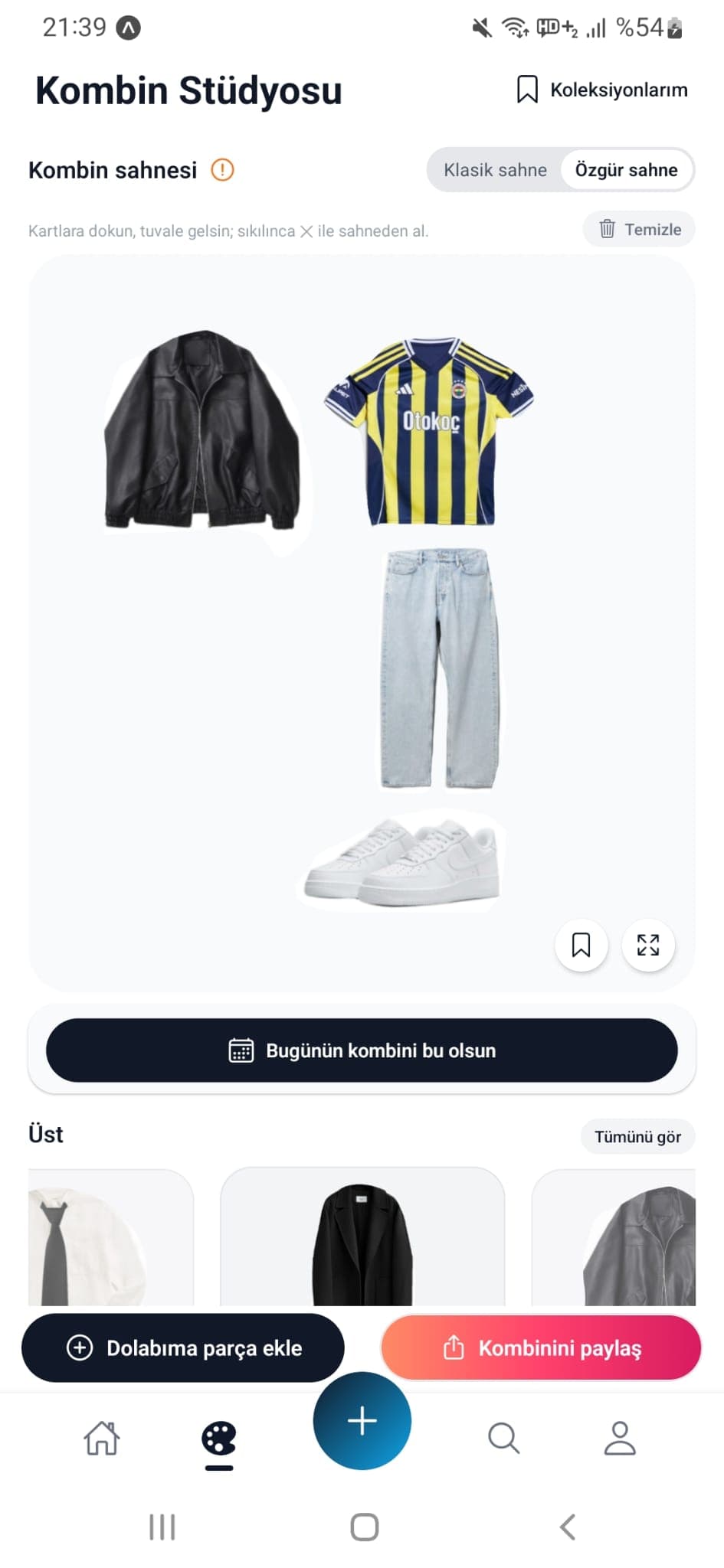Select the Özgür sahne option

coord(626,170)
